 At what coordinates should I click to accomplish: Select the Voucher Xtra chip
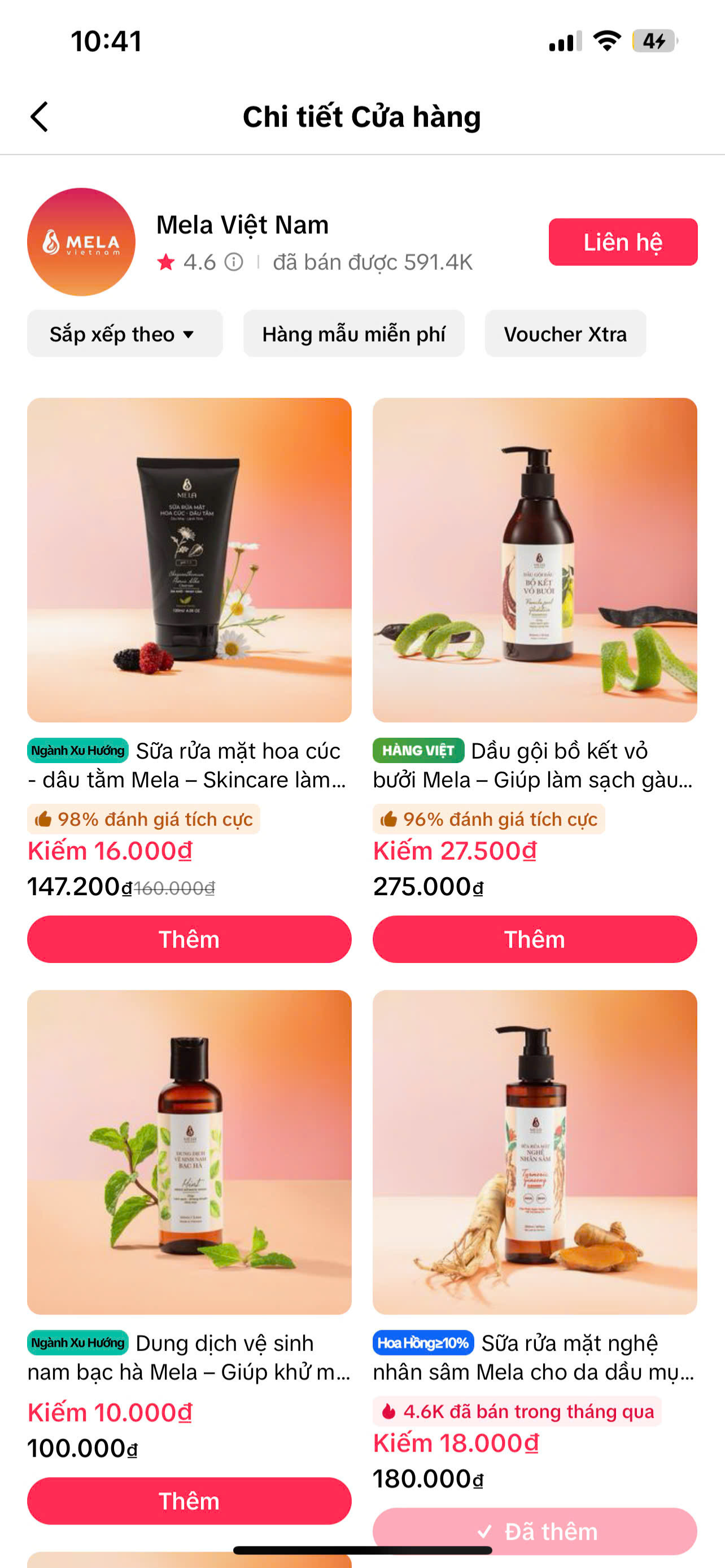point(565,334)
